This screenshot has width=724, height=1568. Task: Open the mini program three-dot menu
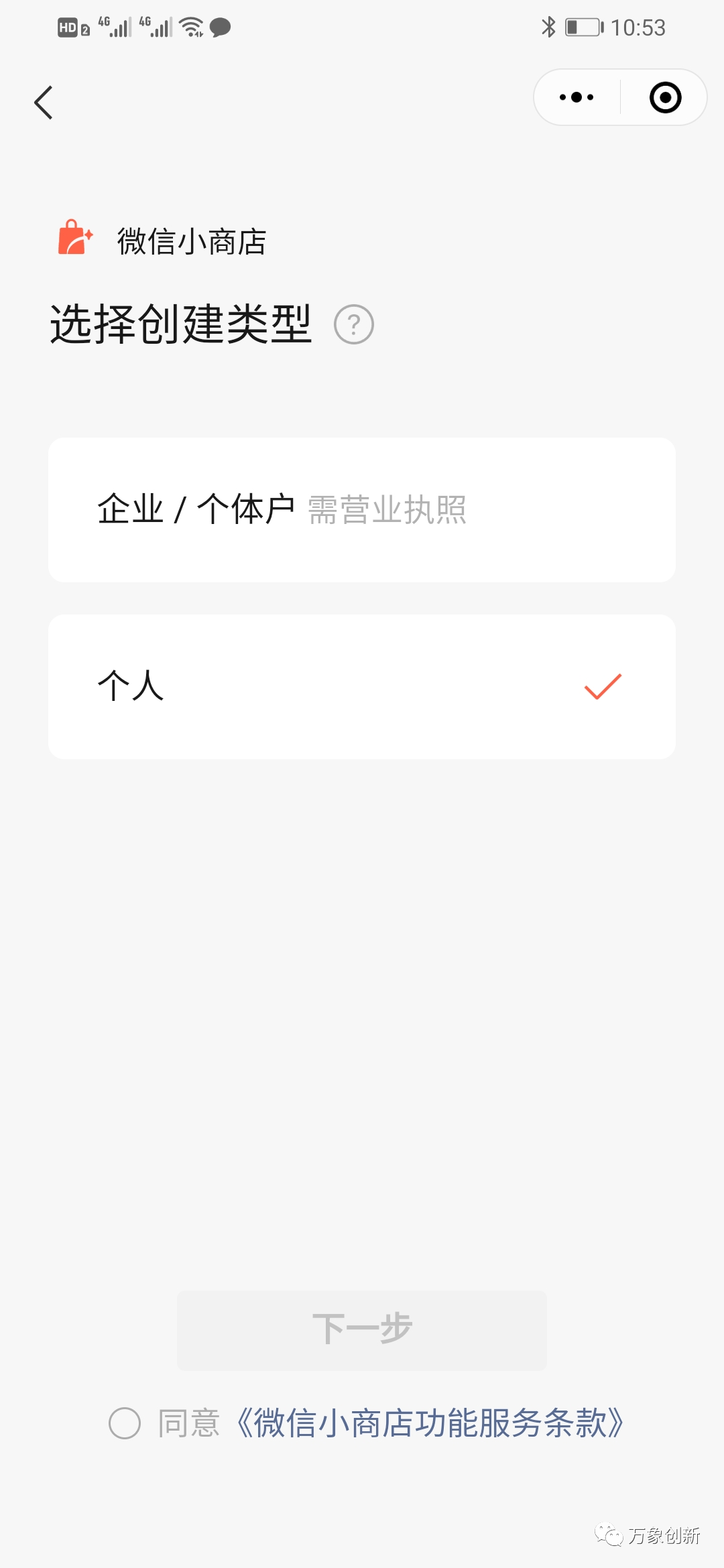pyautogui.click(x=577, y=97)
